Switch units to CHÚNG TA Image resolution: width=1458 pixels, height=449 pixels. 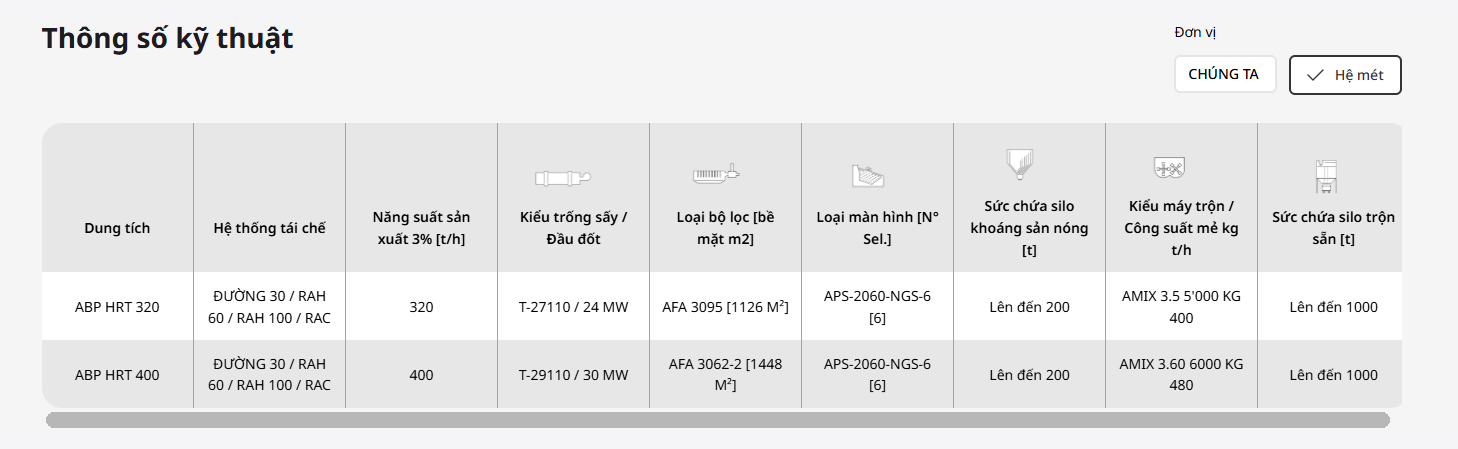coord(1224,74)
